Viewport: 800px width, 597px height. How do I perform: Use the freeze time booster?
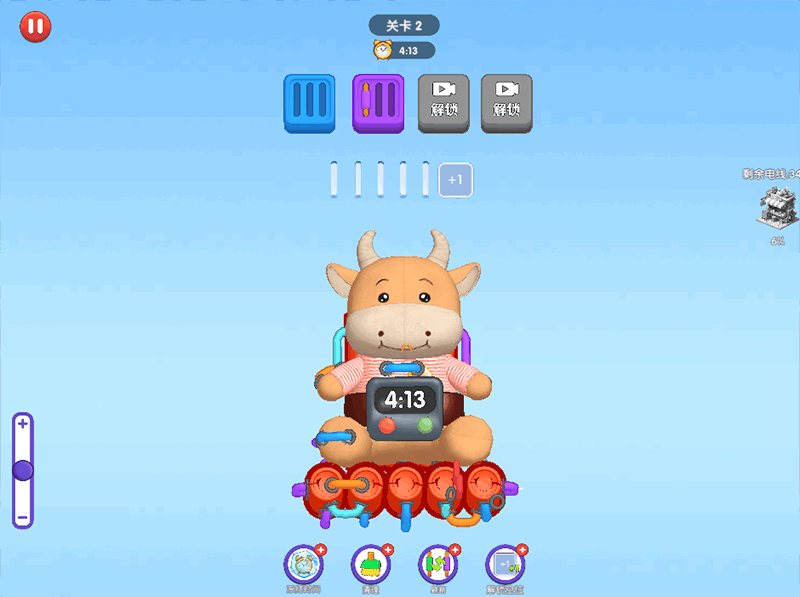click(x=302, y=565)
